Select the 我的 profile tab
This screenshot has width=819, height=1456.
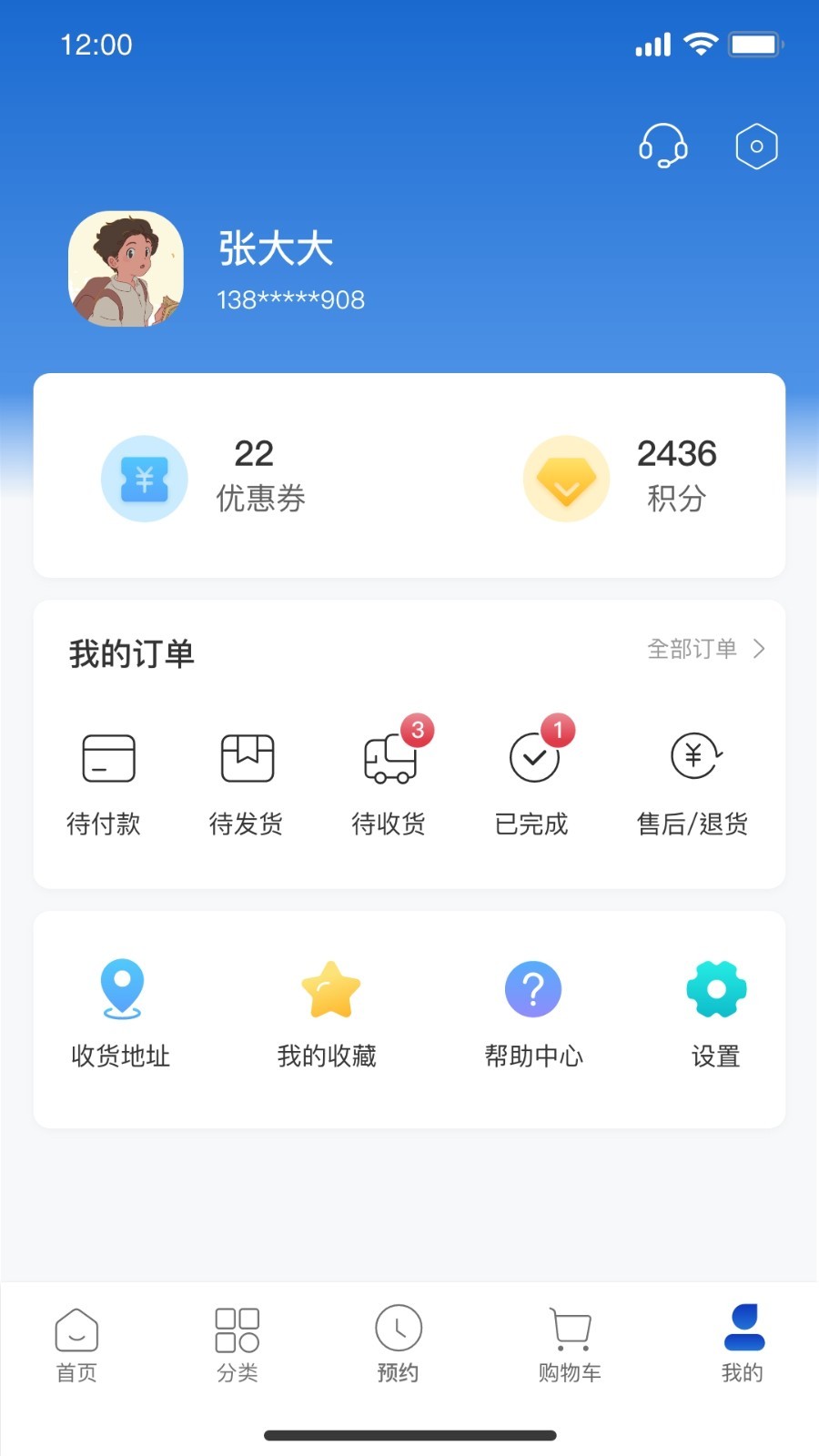743,1345
